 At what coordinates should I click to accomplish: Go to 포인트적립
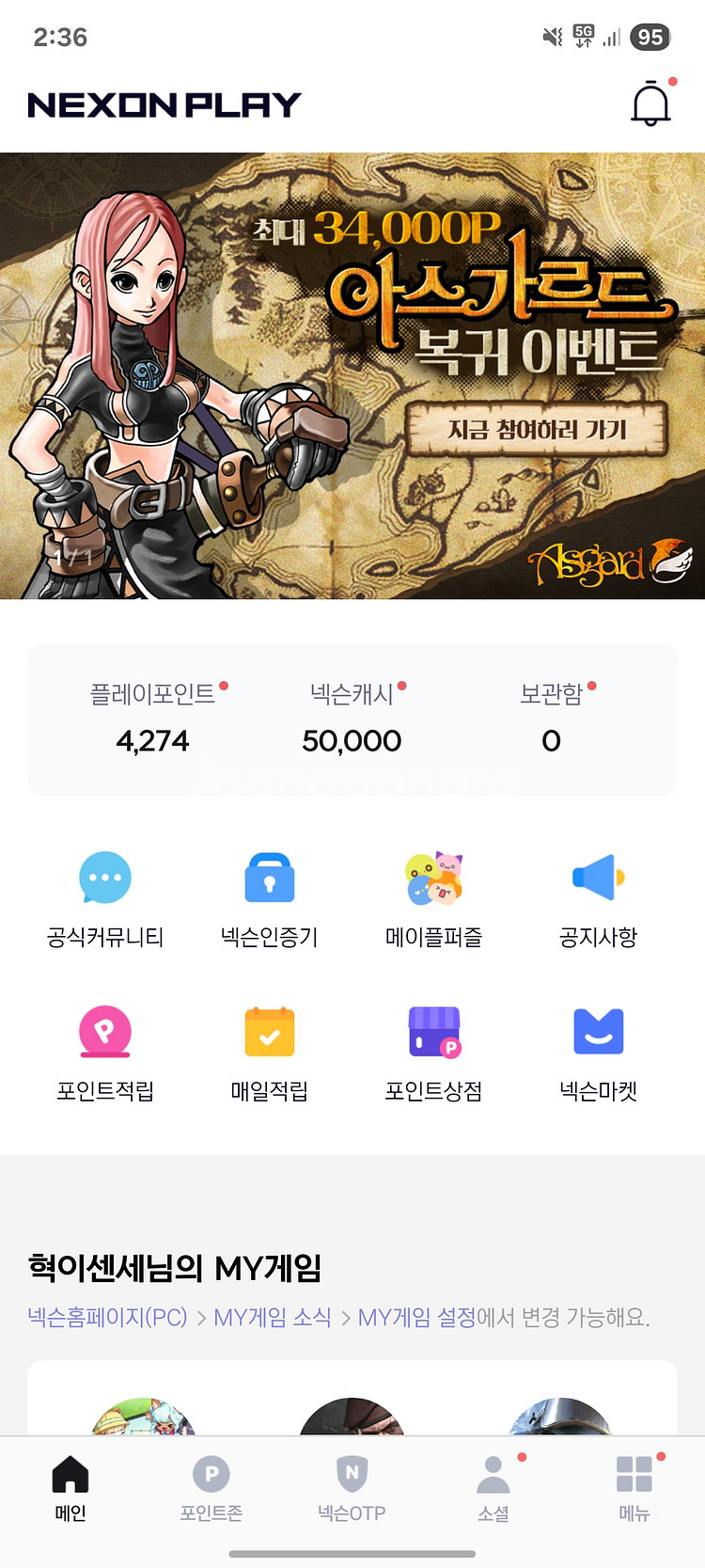(105, 1052)
